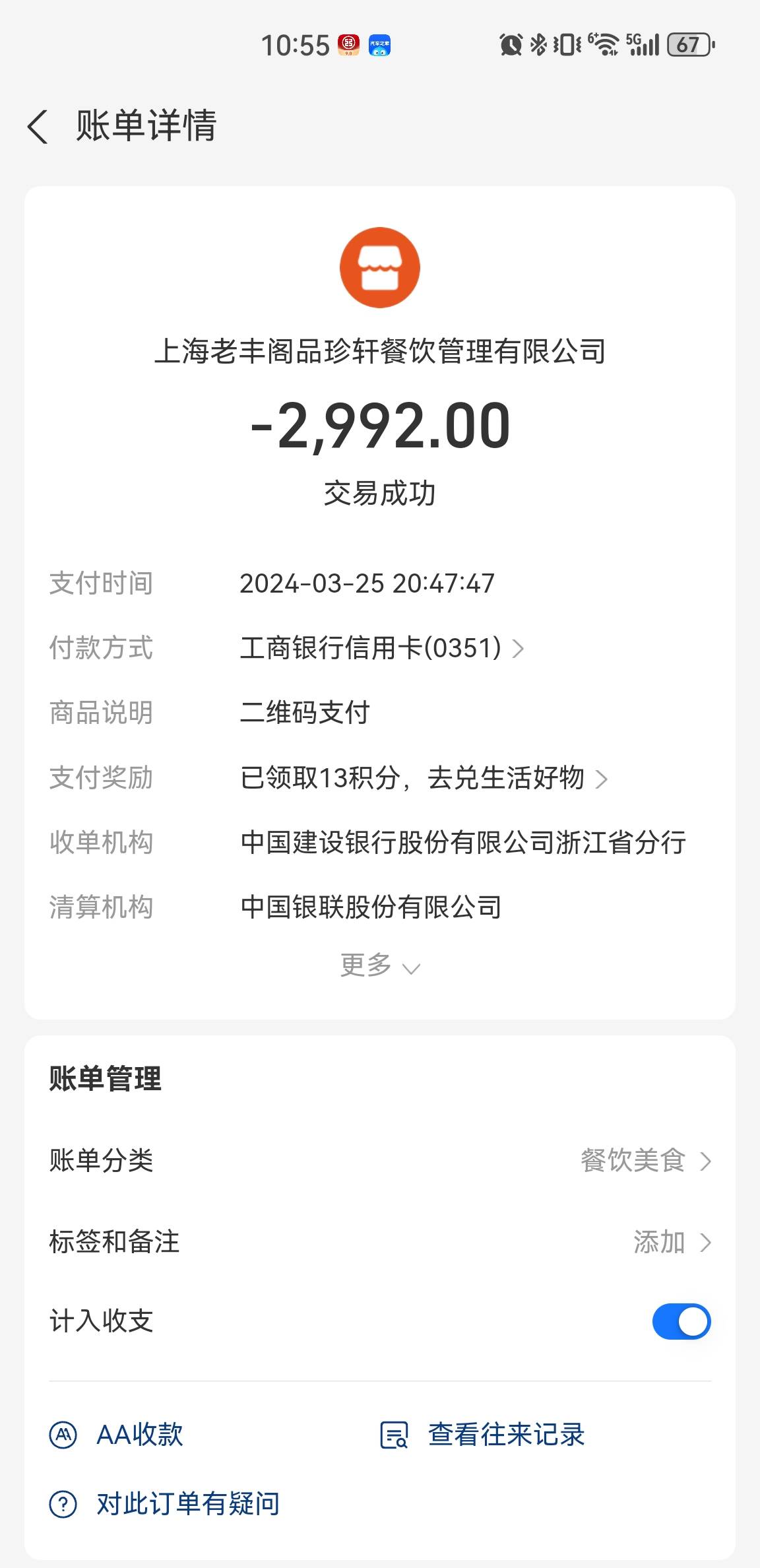Open the 支付奖励 points redemption link

pos(424,778)
